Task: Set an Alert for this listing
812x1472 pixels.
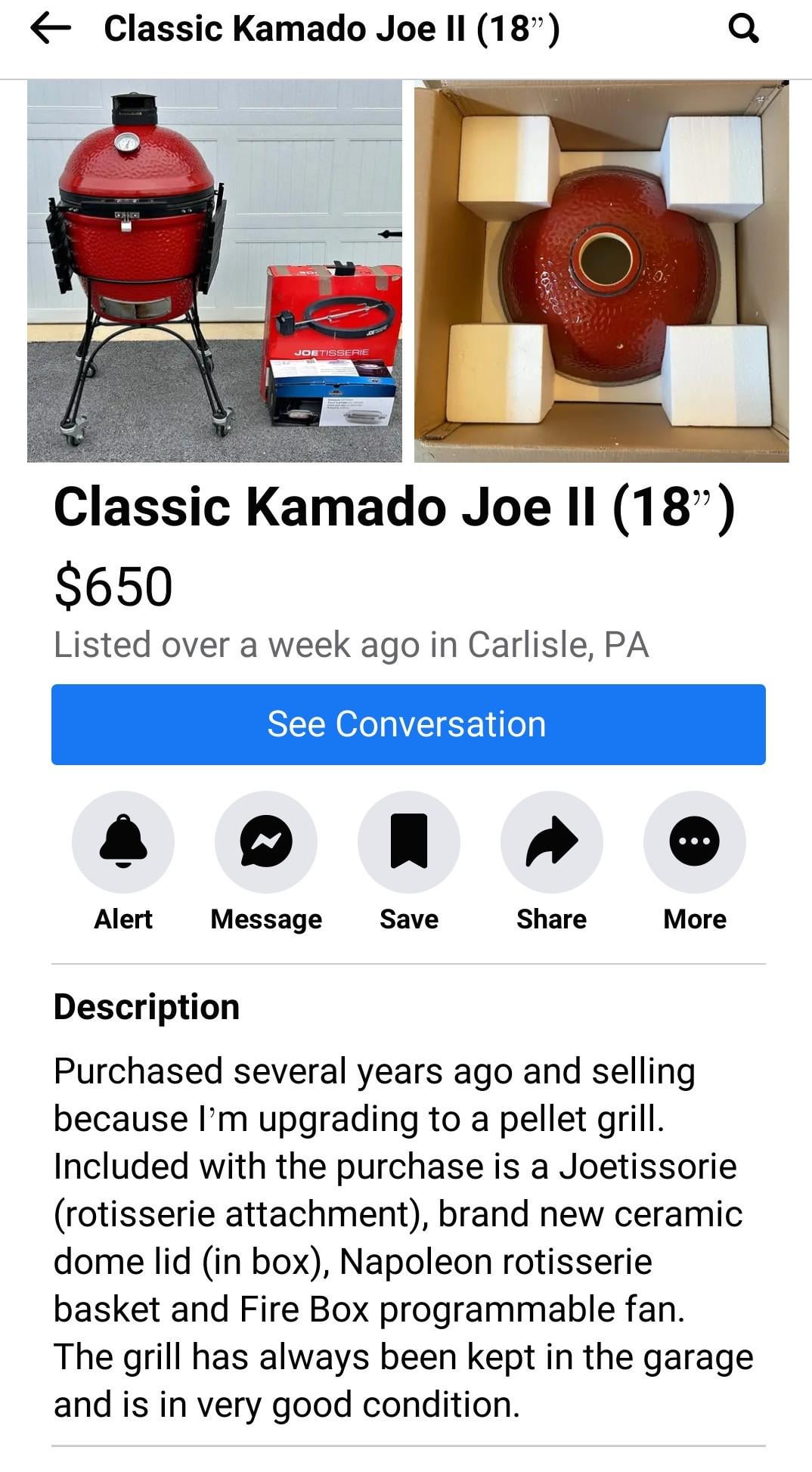Action: (123, 841)
